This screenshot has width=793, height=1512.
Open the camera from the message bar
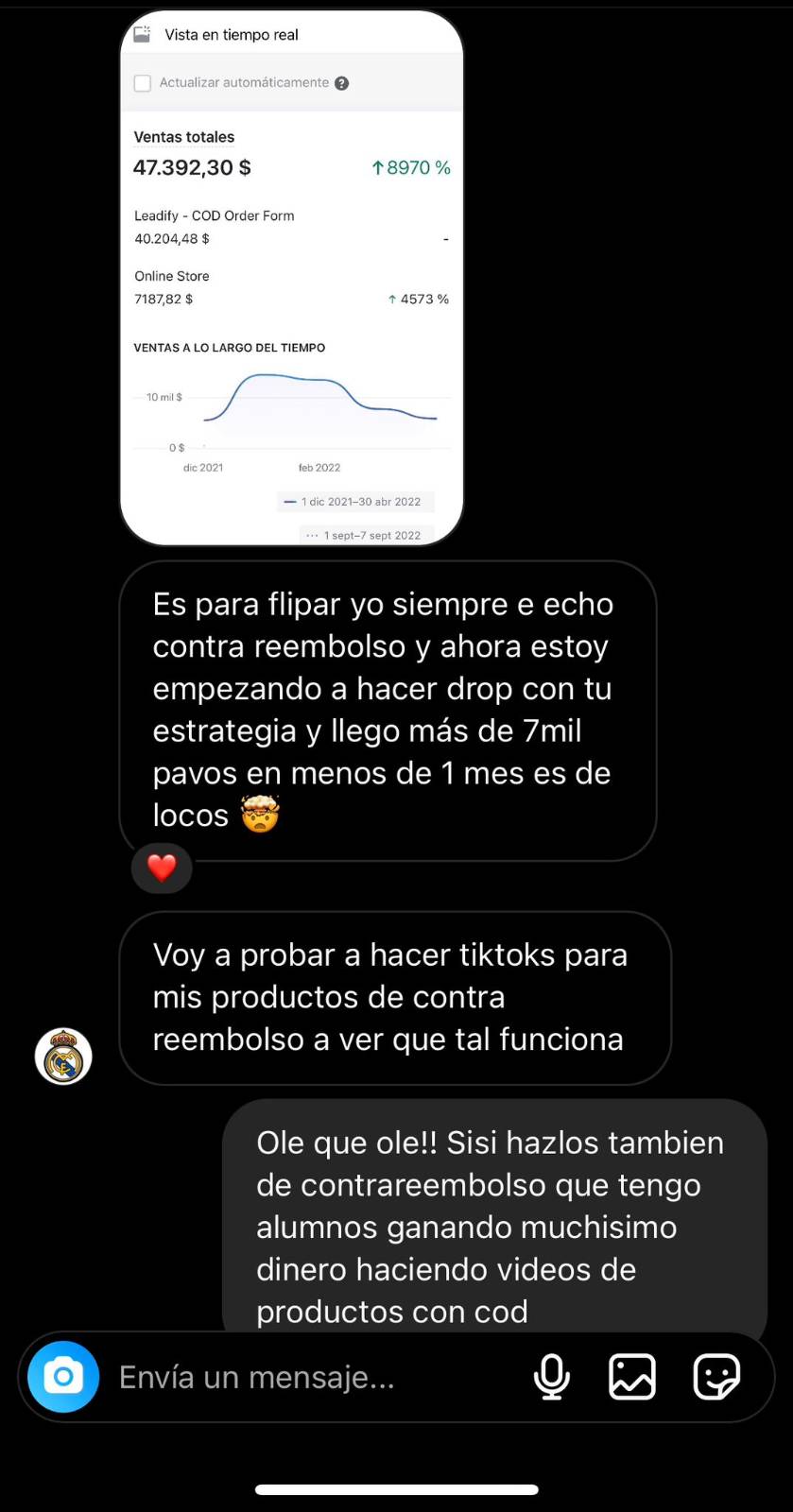click(x=63, y=1377)
